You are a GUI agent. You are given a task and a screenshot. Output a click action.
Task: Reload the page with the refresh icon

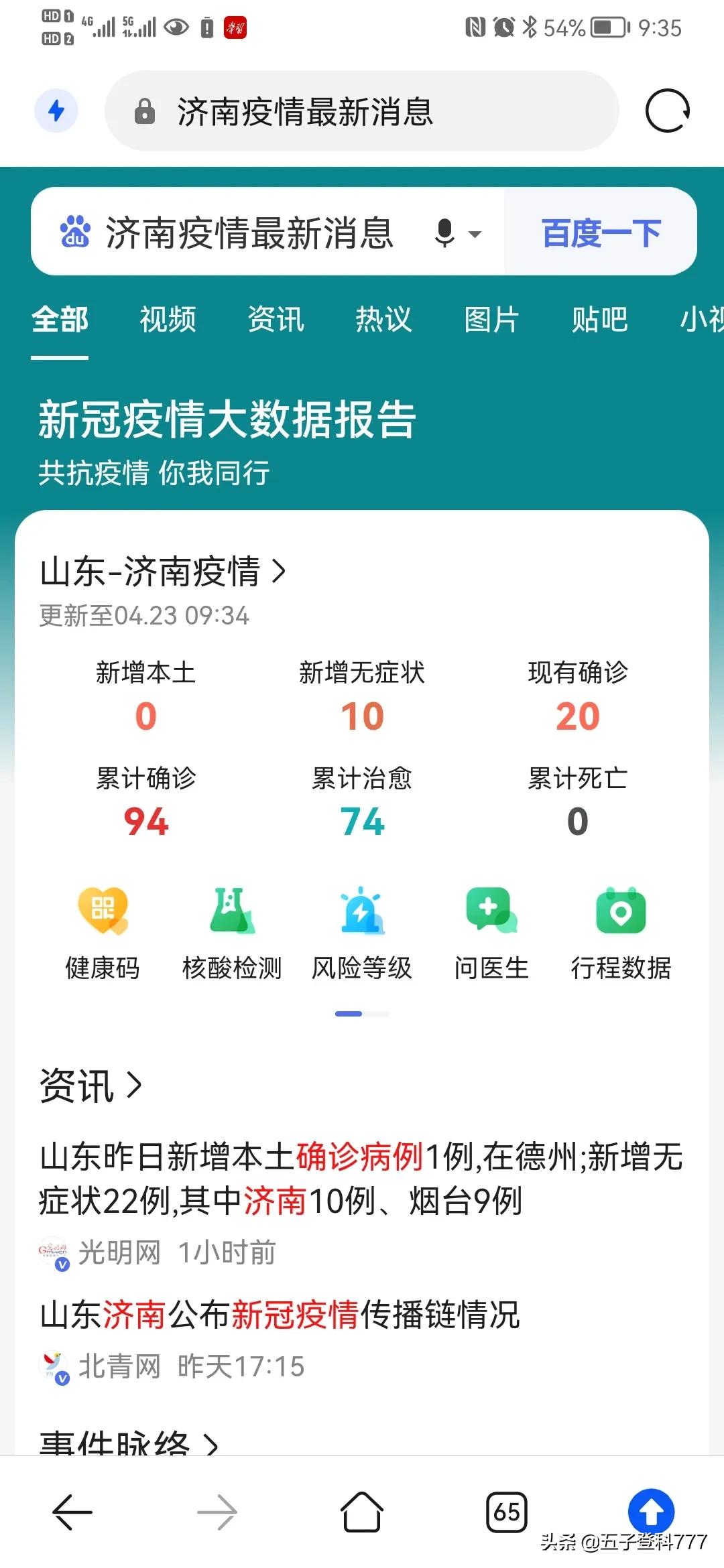point(667,111)
